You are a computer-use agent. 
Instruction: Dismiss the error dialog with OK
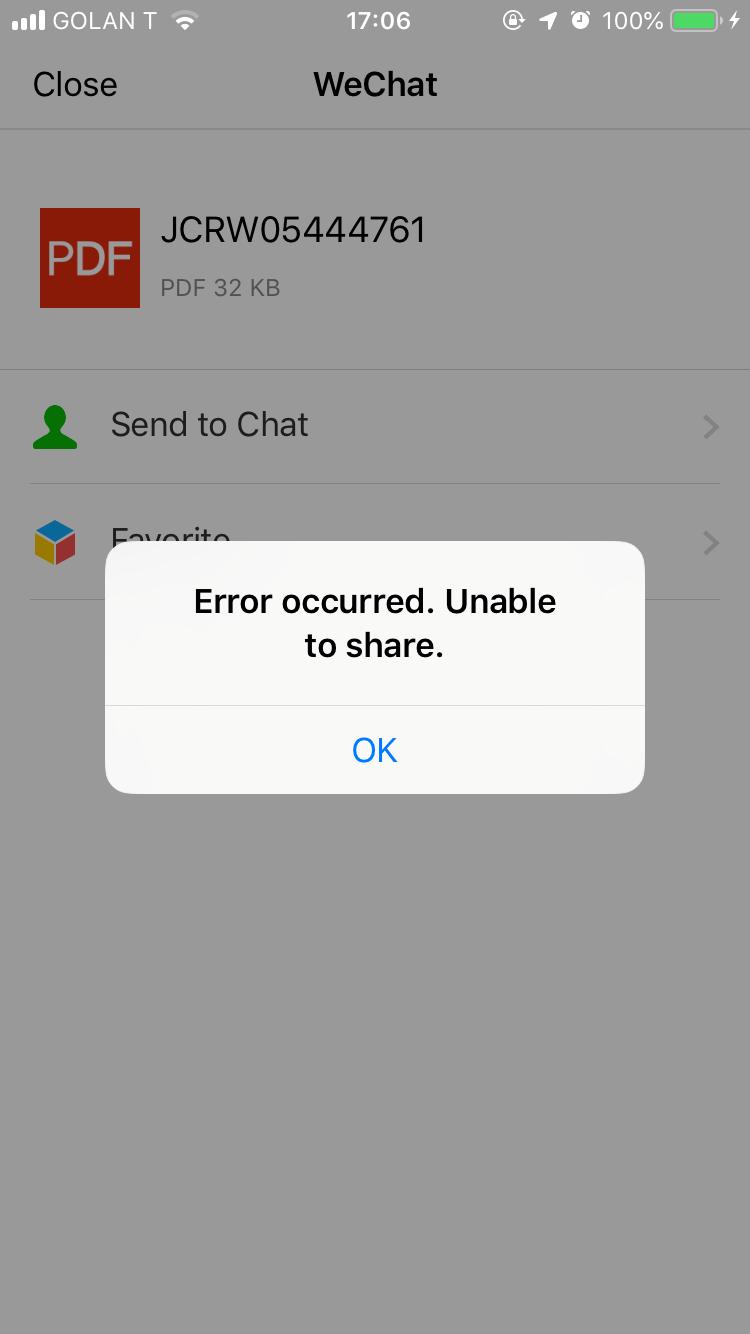coord(375,750)
